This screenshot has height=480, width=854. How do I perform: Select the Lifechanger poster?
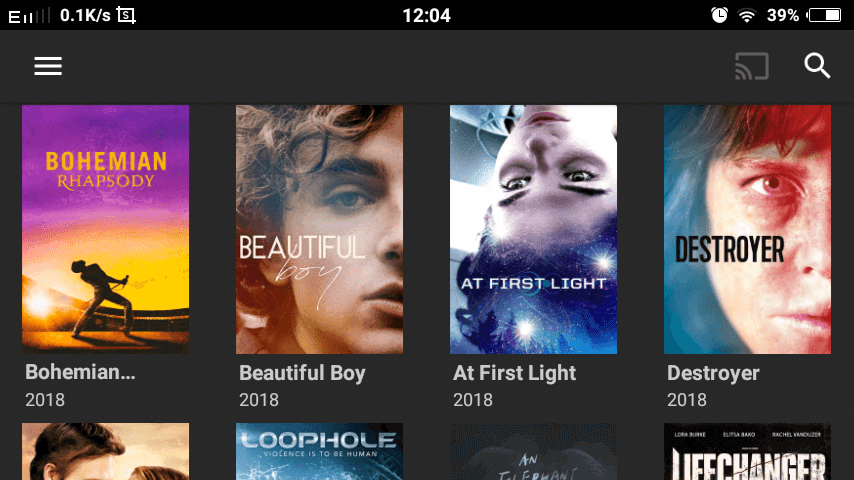point(747,452)
